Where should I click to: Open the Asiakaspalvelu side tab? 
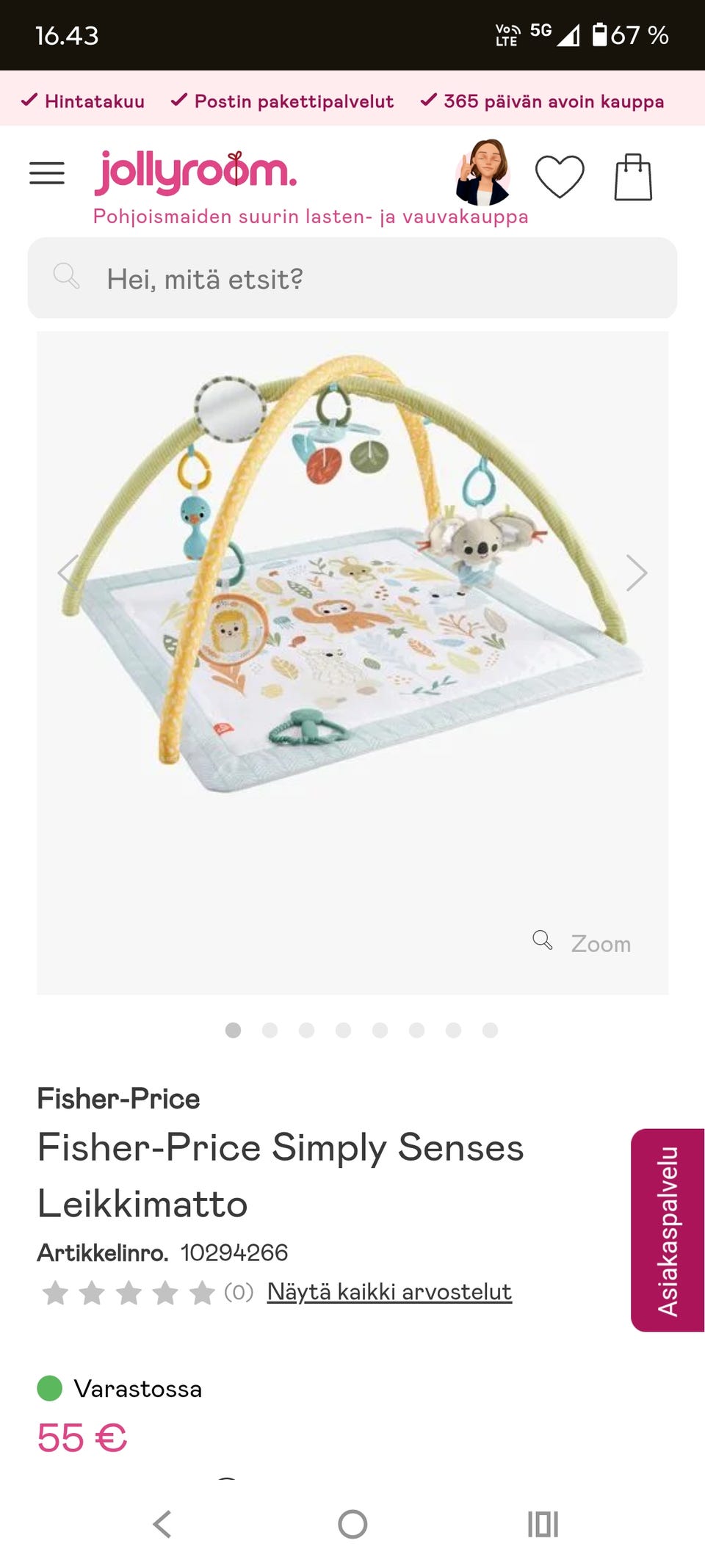[x=668, y=1230]
